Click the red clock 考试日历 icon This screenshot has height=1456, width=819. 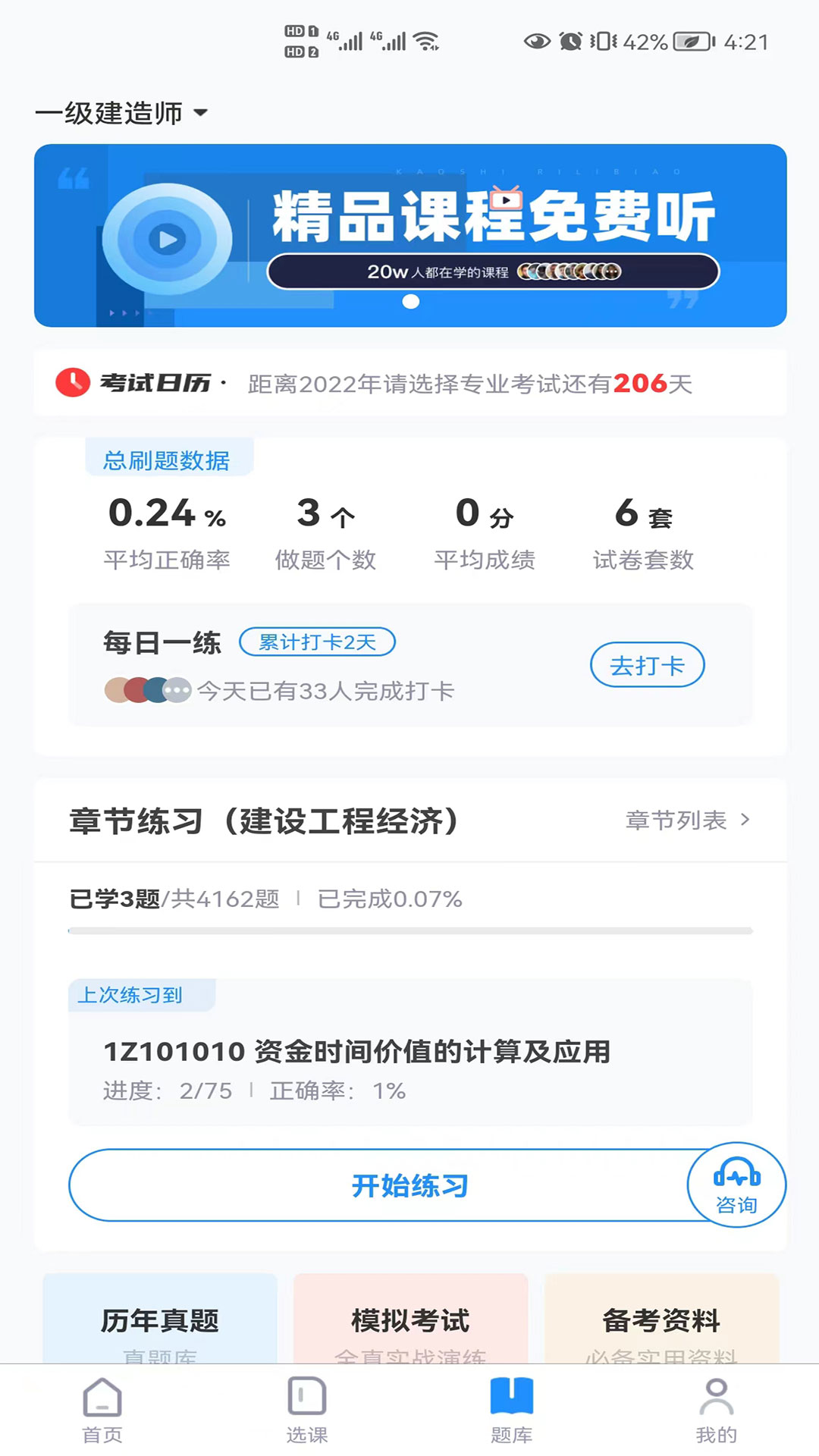point(71,384)
